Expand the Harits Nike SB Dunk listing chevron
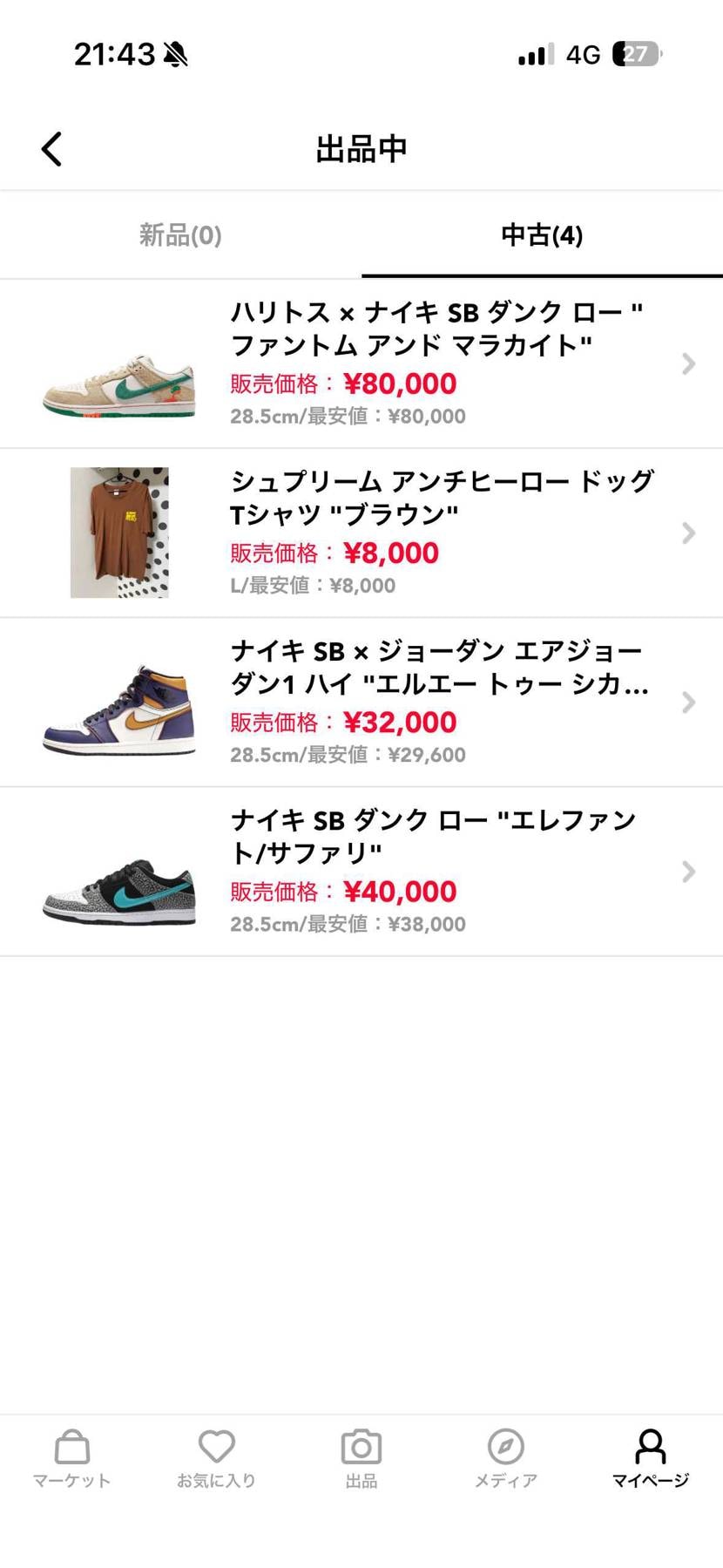This screenshot has height=1568, width=723. (689, 363)
